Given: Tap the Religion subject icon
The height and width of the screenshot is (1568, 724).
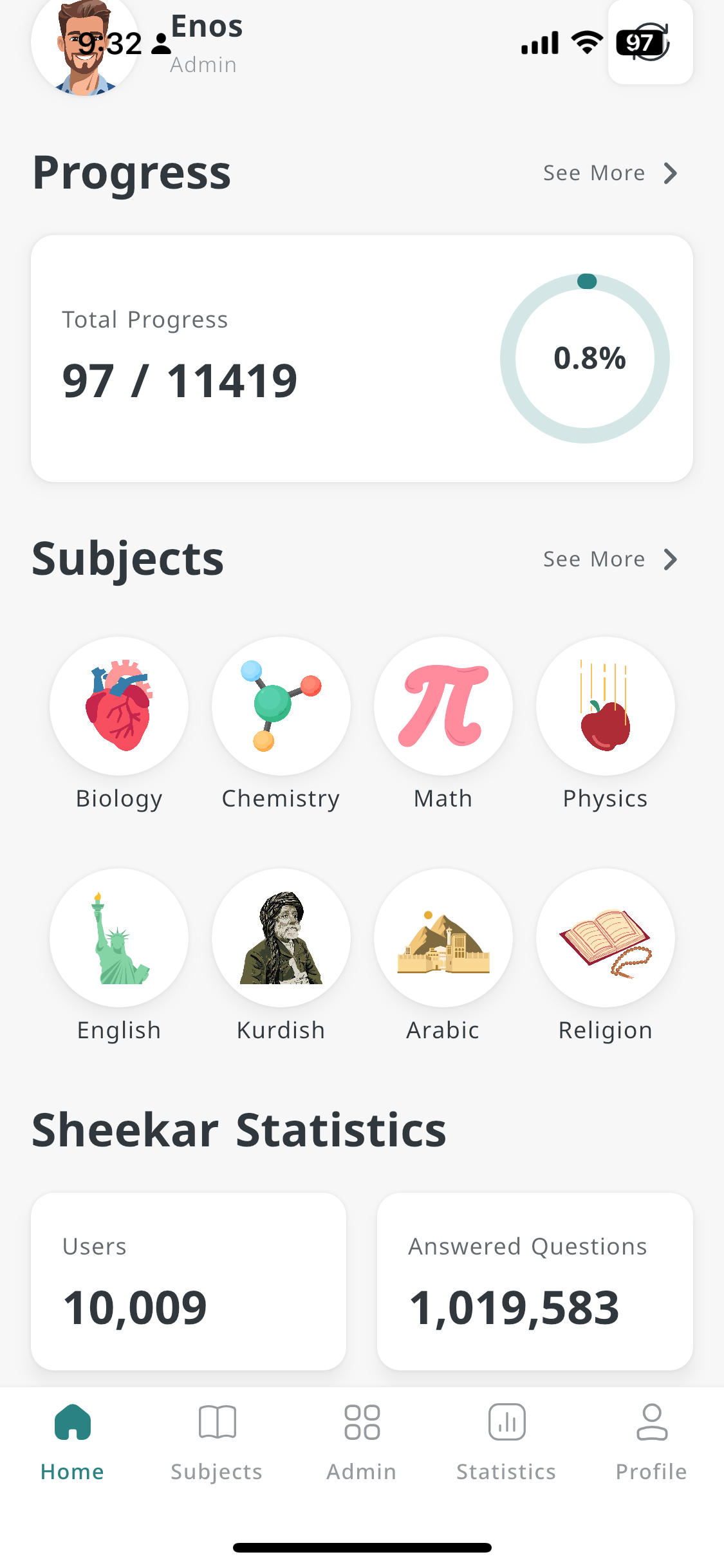Looking at the screenshot, I should [605, 937].
